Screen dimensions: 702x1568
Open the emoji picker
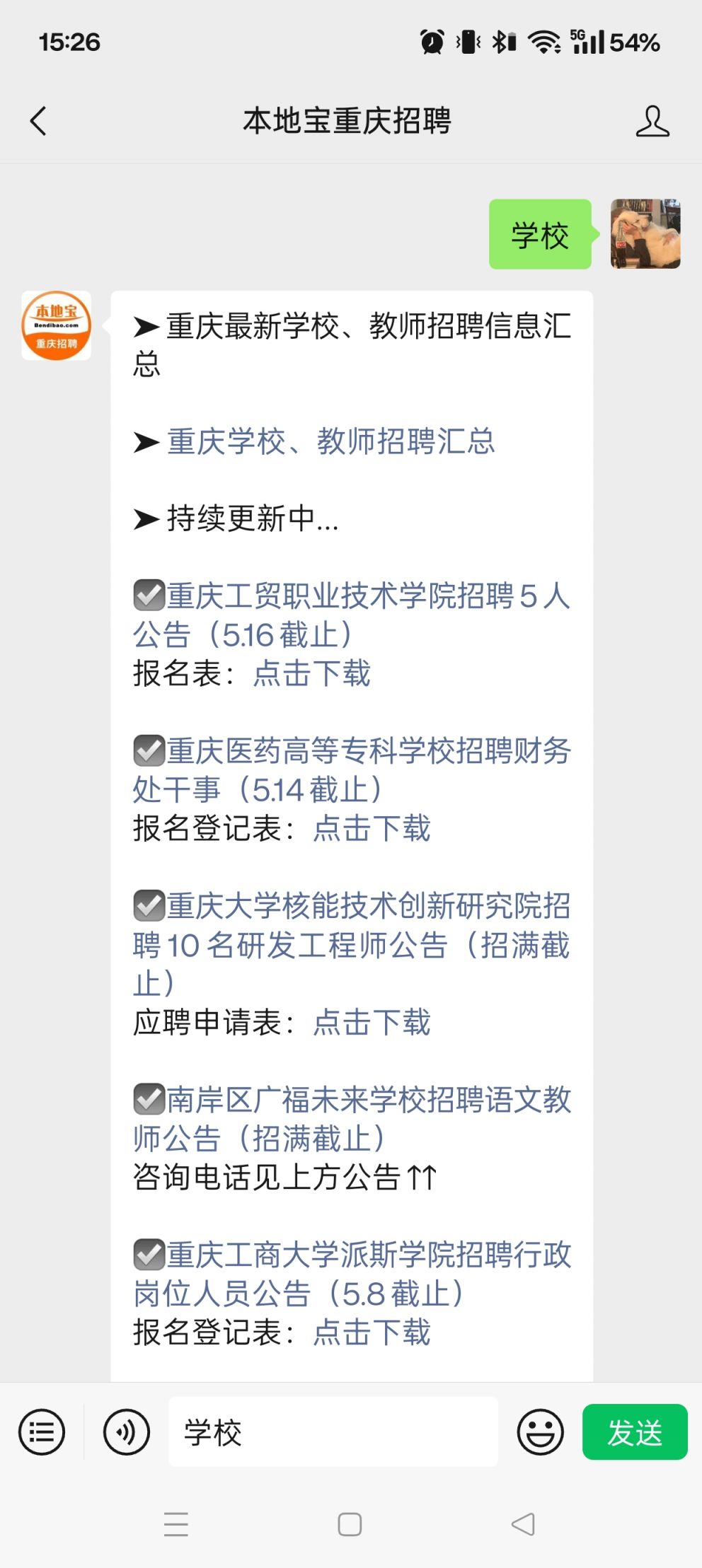(x=540, y=1431)
